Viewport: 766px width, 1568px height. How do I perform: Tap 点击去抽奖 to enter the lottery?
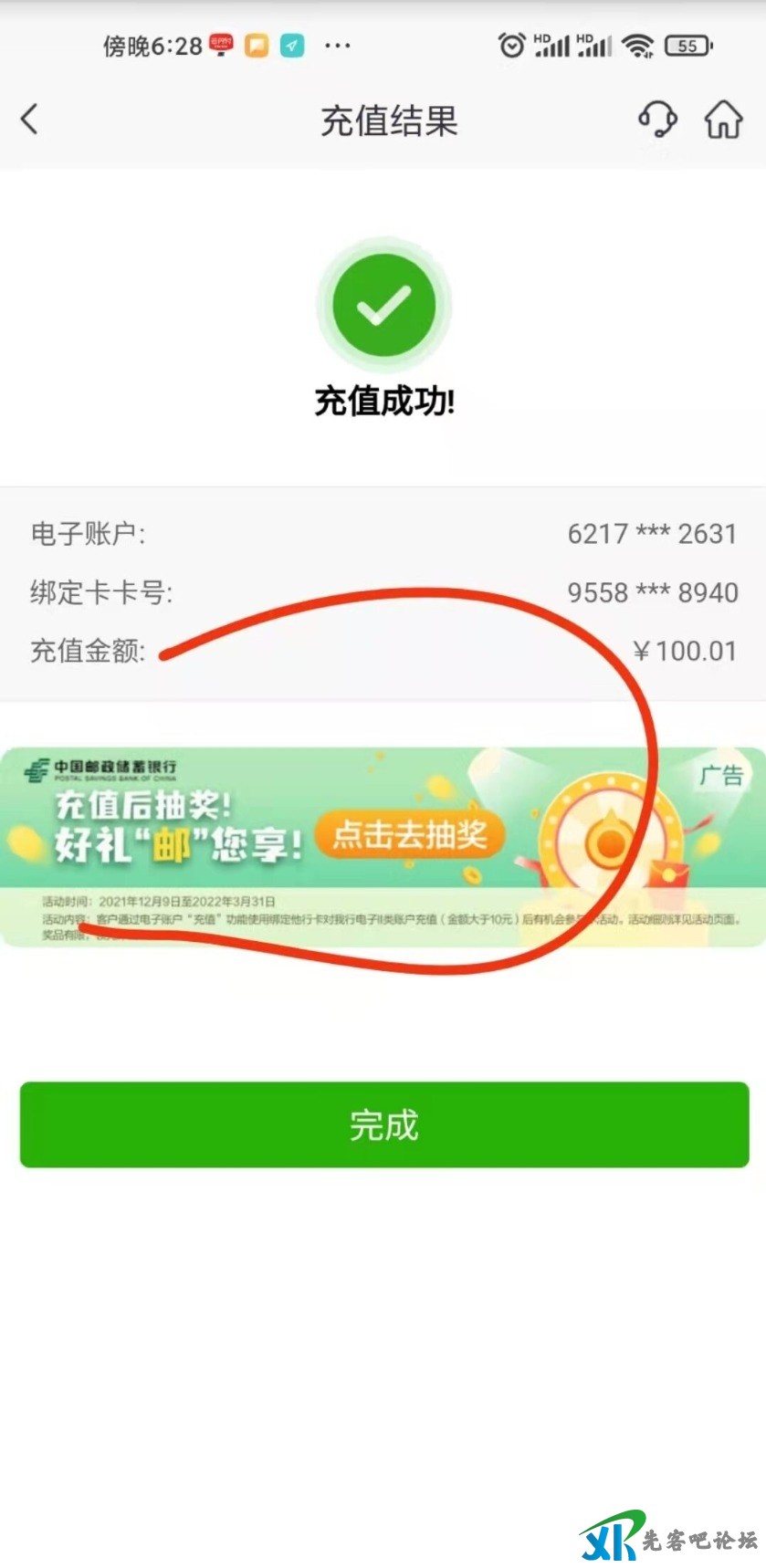pos(410,835)
